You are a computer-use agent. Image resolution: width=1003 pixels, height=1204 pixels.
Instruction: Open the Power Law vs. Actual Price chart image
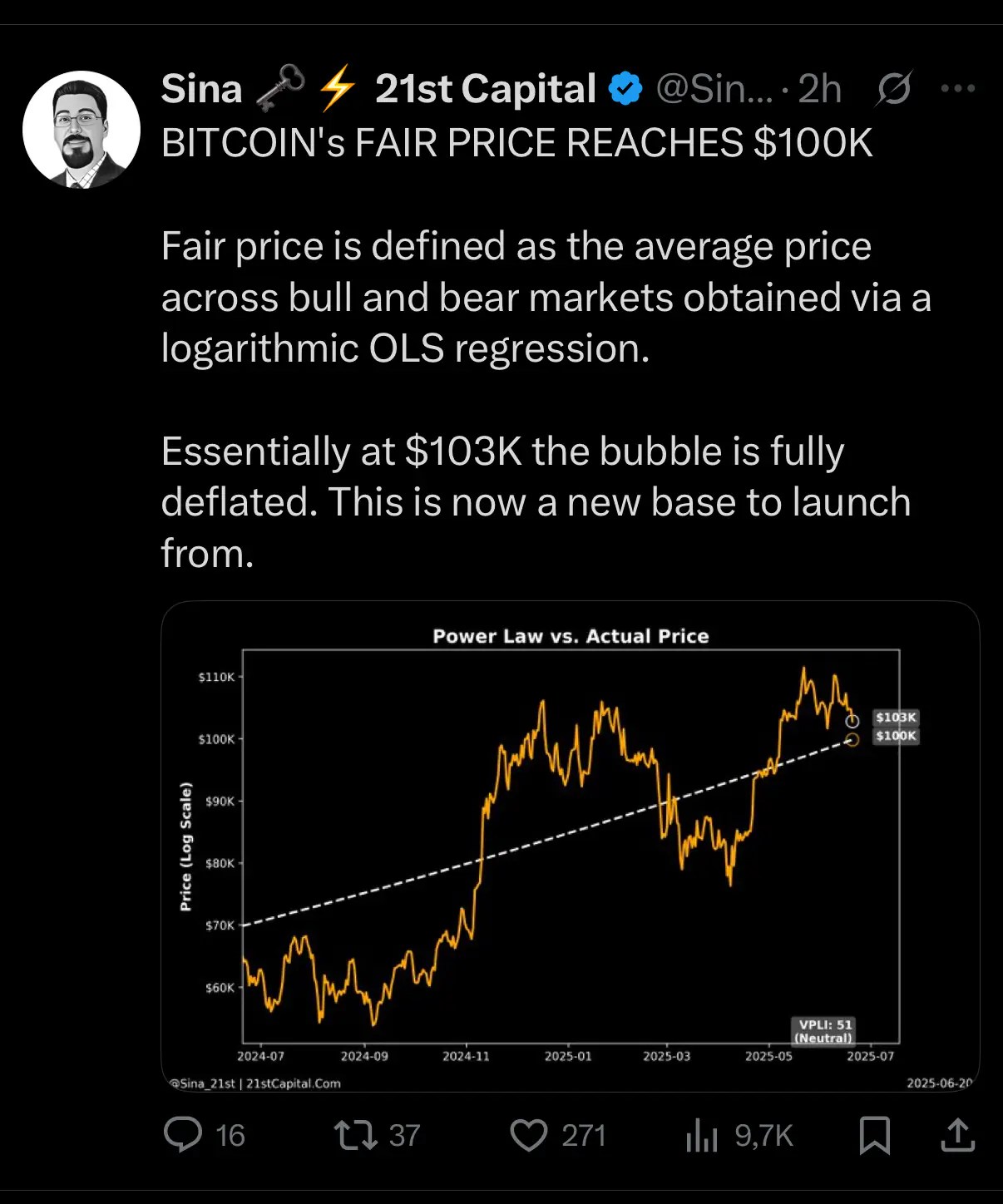pyautogui.click(x=570, y=846)
